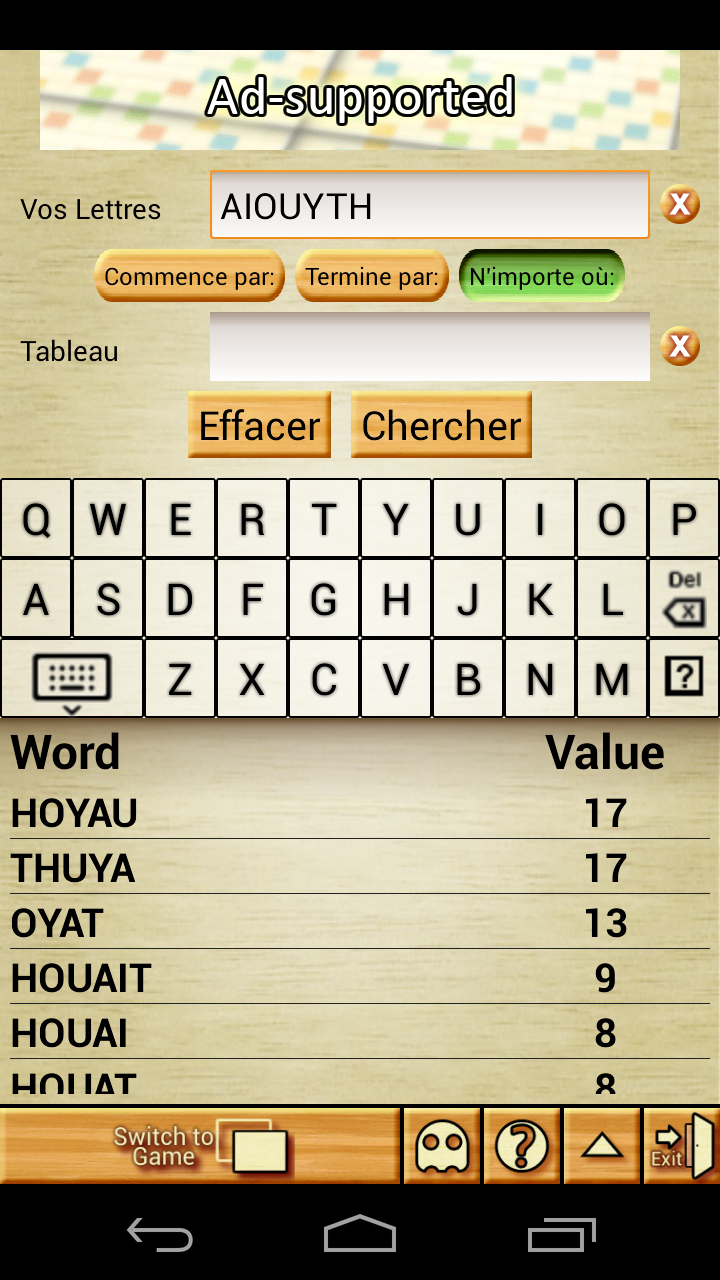Open the word HOYAU
This screenshot has height=1280, width=720.
[x=75, y=814]
